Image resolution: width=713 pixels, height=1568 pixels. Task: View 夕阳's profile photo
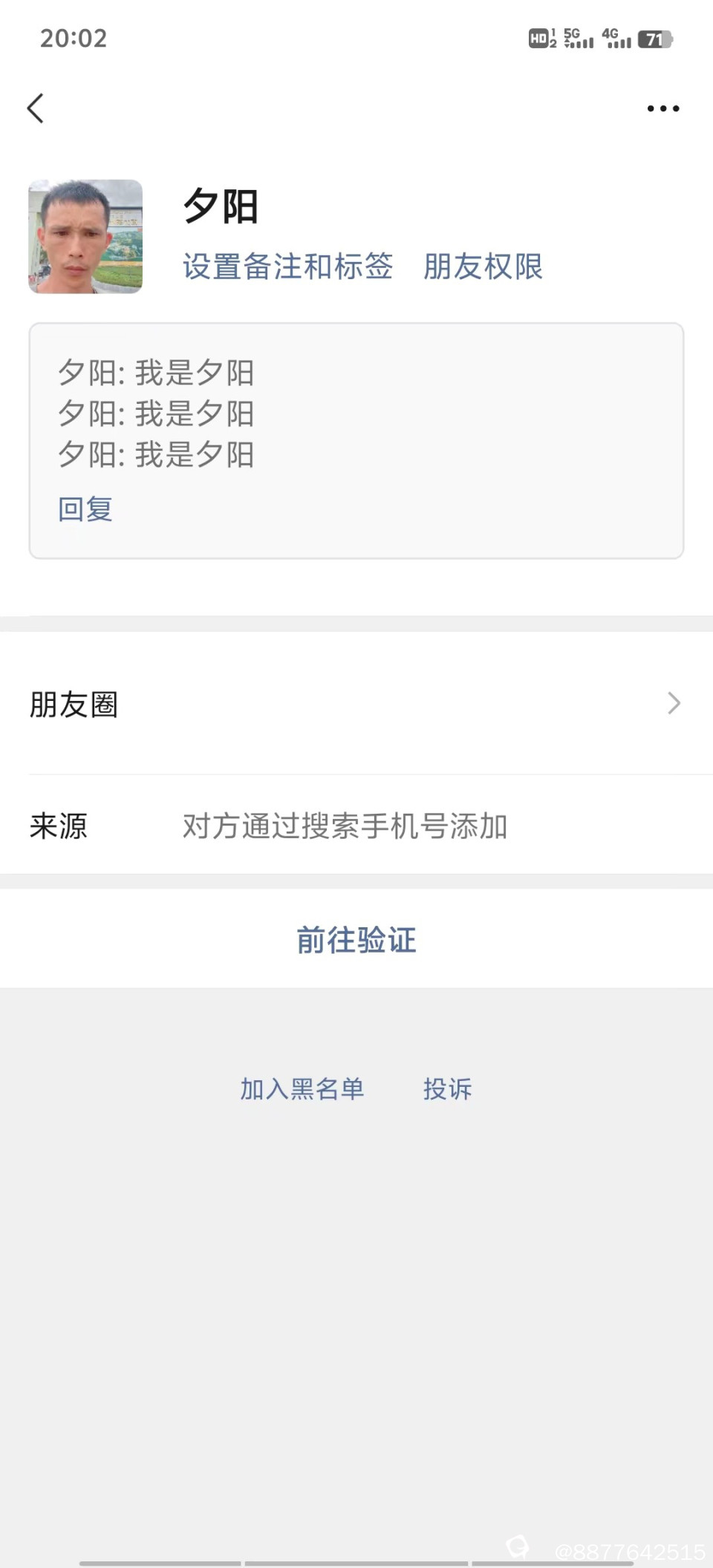click(x=85, y=236)
